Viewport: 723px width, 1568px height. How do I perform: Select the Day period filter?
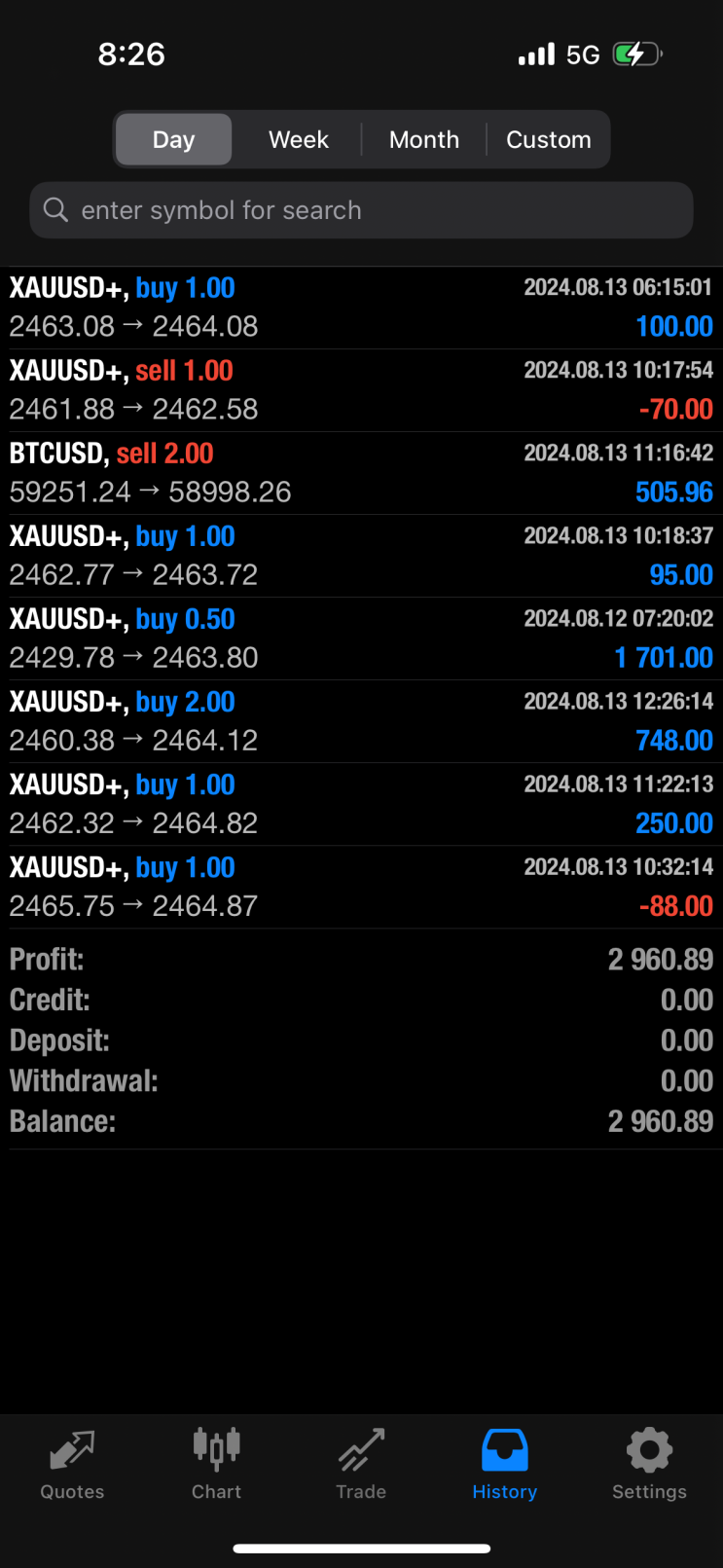(173, 139)
